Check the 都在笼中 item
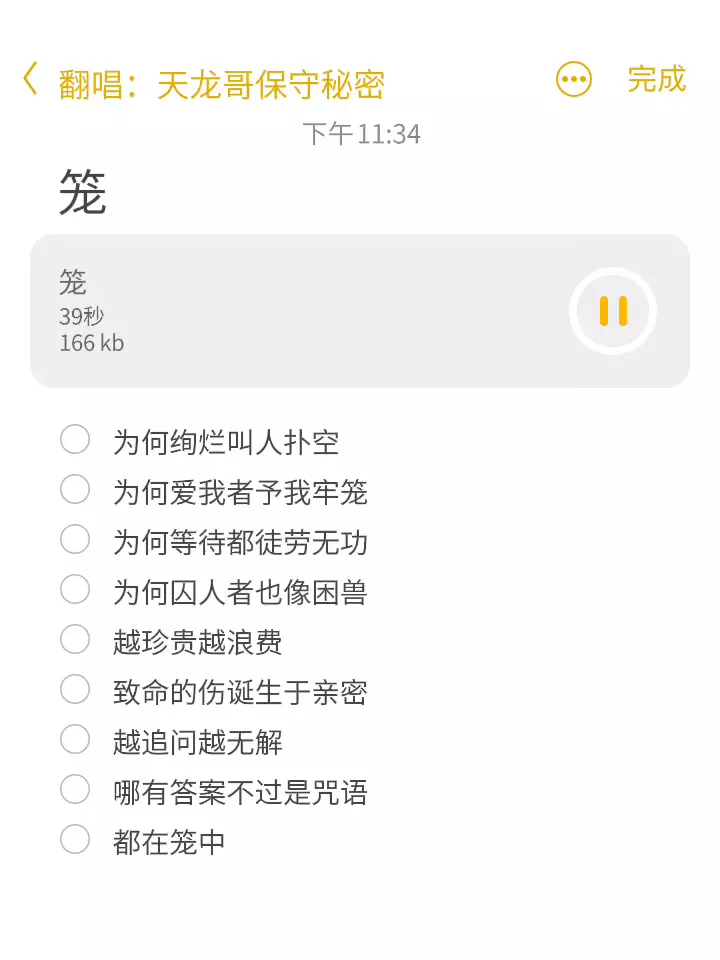This screenshot has height=960, width=720. click(75, 840)
